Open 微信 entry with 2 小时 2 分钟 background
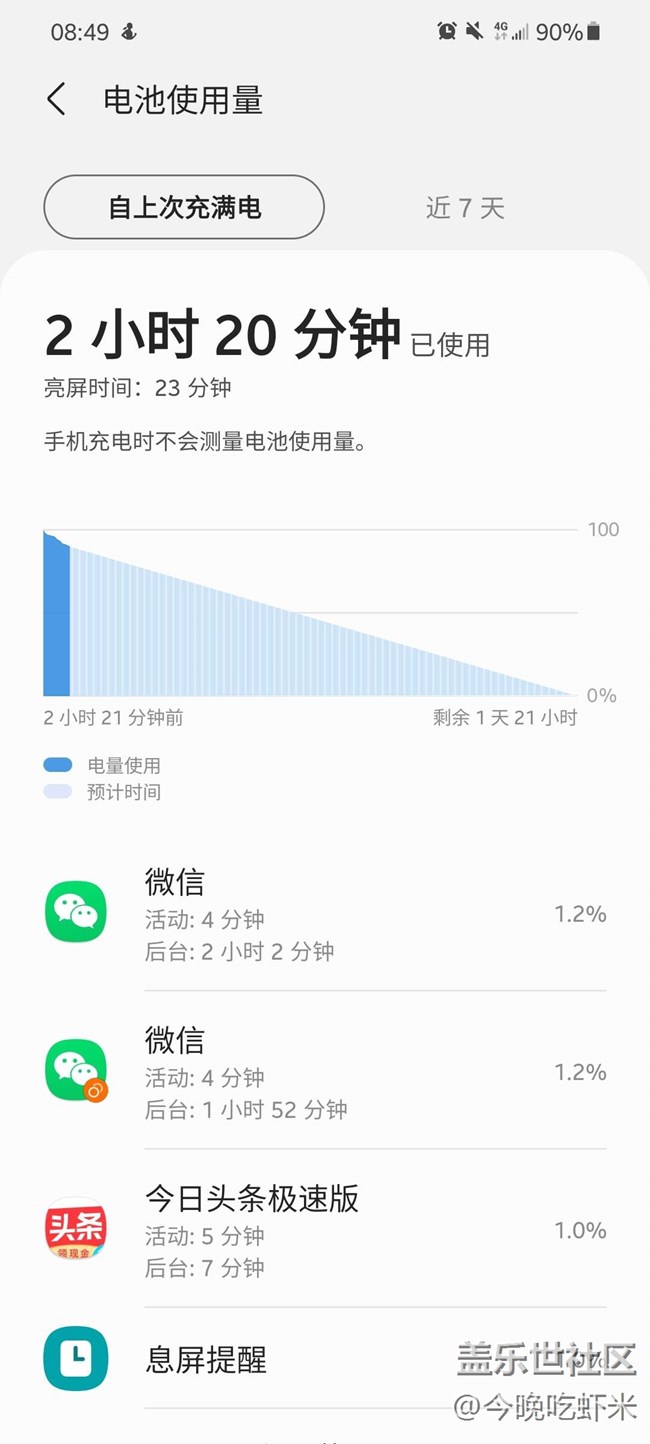650x1444 pixels. pos(325,913)
